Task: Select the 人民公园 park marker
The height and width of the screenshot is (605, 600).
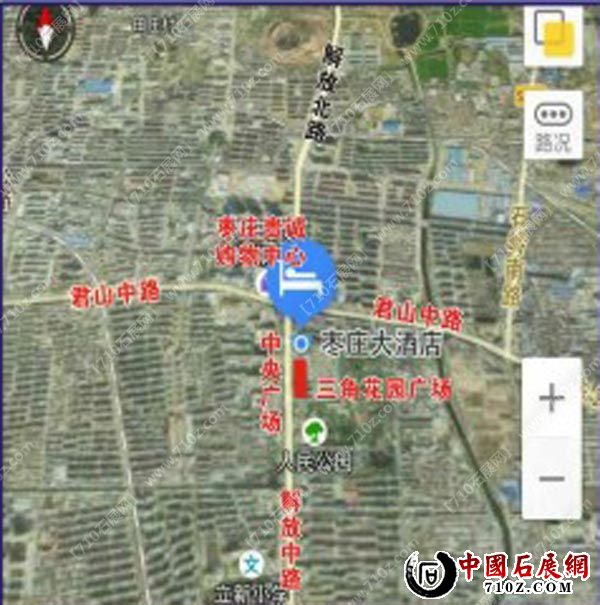Action: [x=314, y=432]
